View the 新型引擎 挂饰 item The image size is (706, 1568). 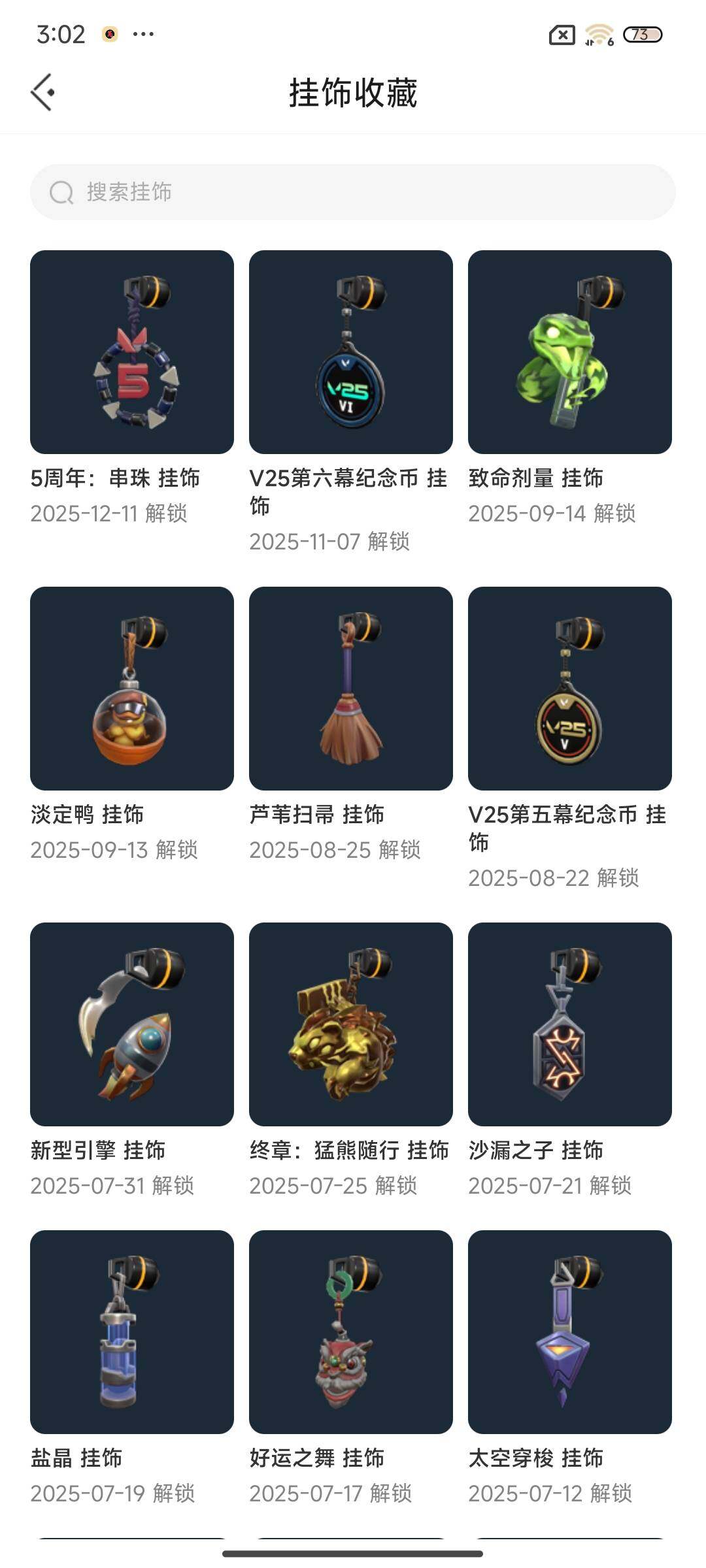pos(132,1024)
